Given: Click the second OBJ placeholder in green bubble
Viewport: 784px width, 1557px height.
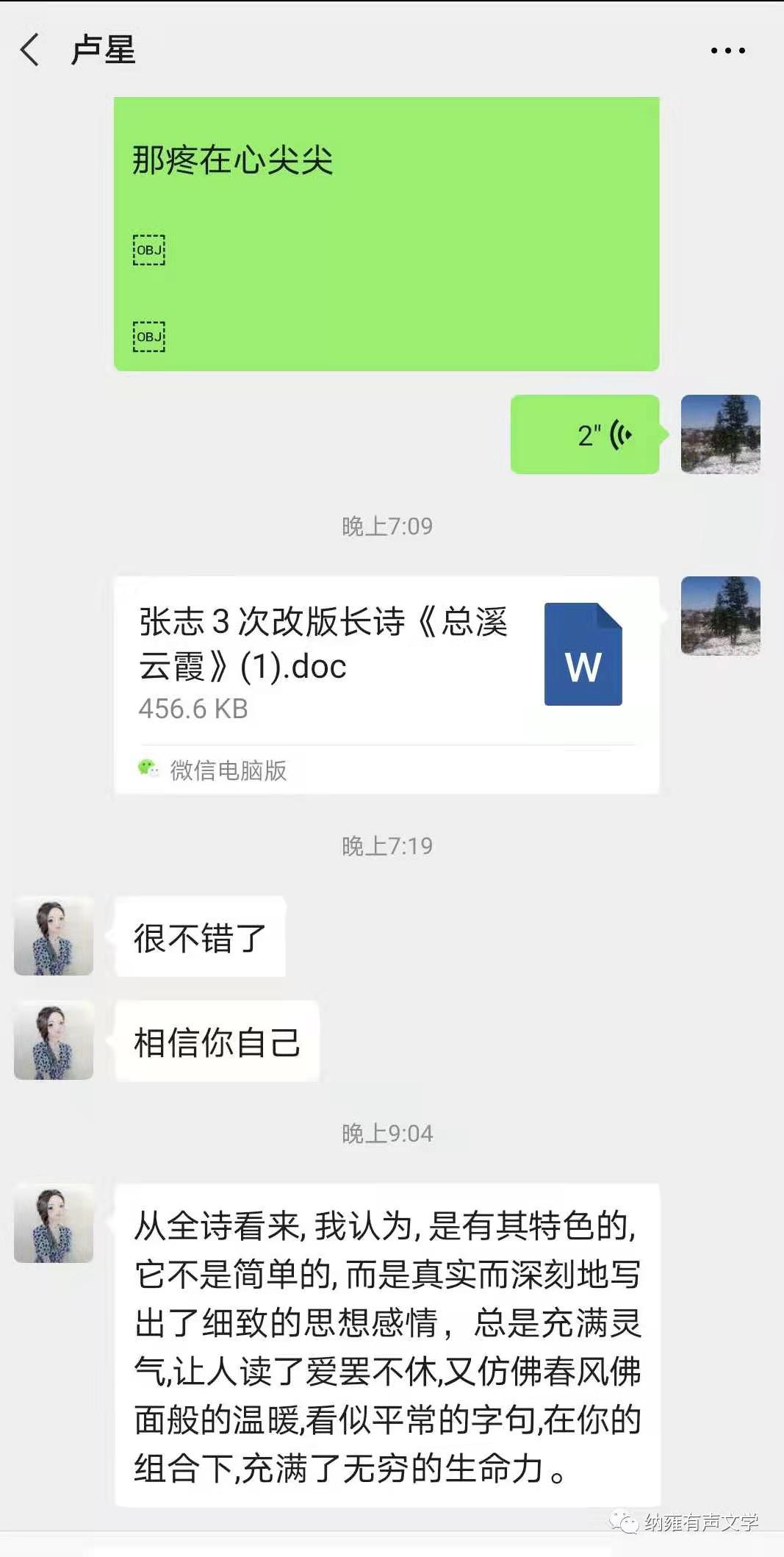Looking at the screenshot, I should [149, 337].
